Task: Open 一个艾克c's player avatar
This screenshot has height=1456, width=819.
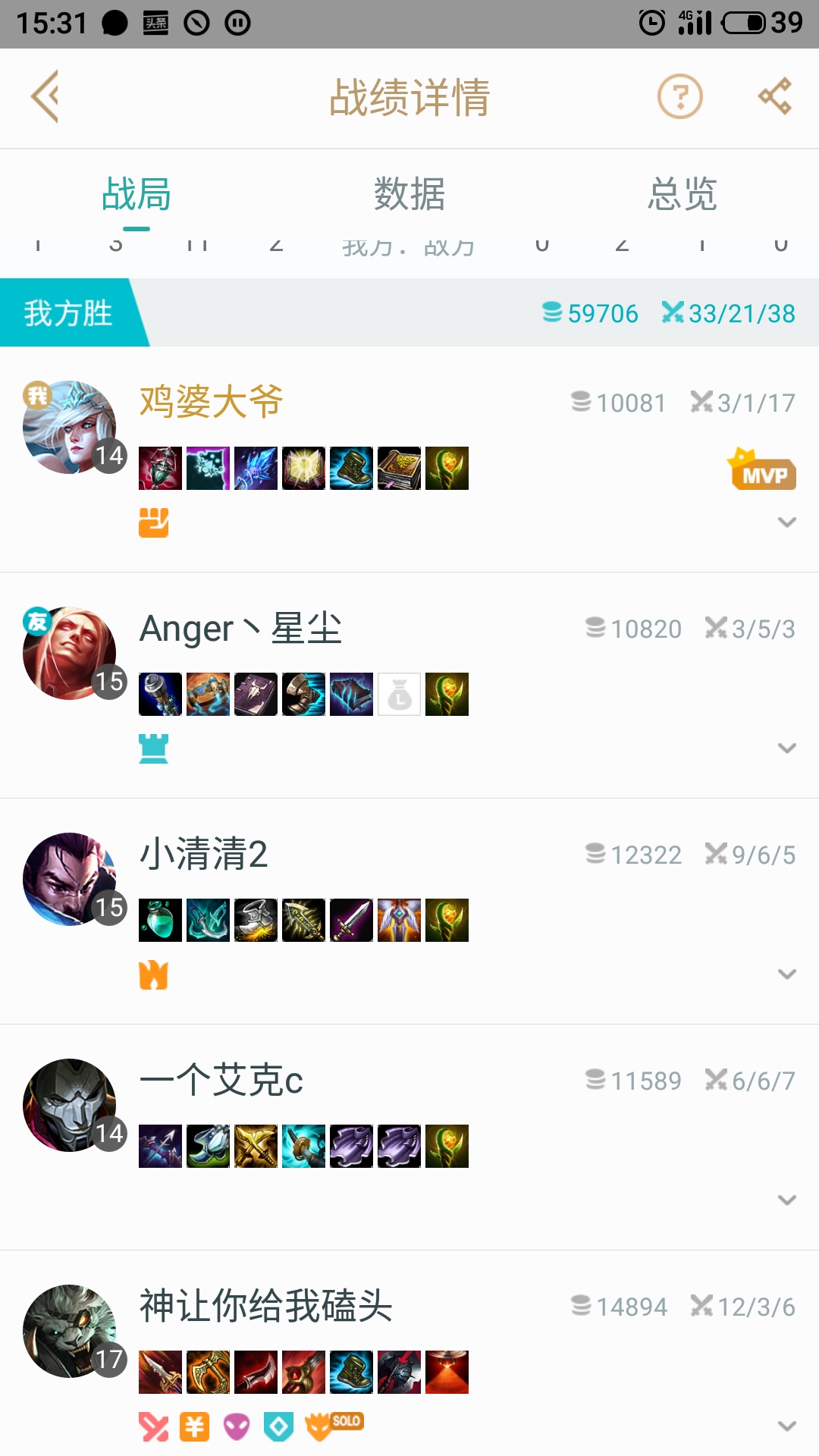Action: point(70,1105)
